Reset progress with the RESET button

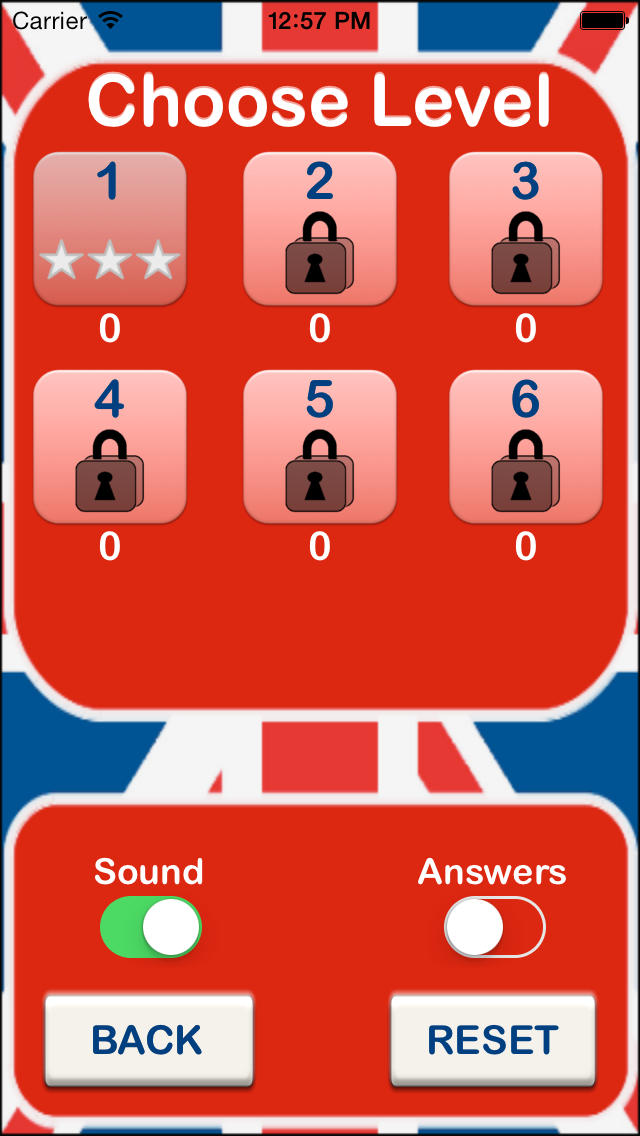coord(493,1040)
